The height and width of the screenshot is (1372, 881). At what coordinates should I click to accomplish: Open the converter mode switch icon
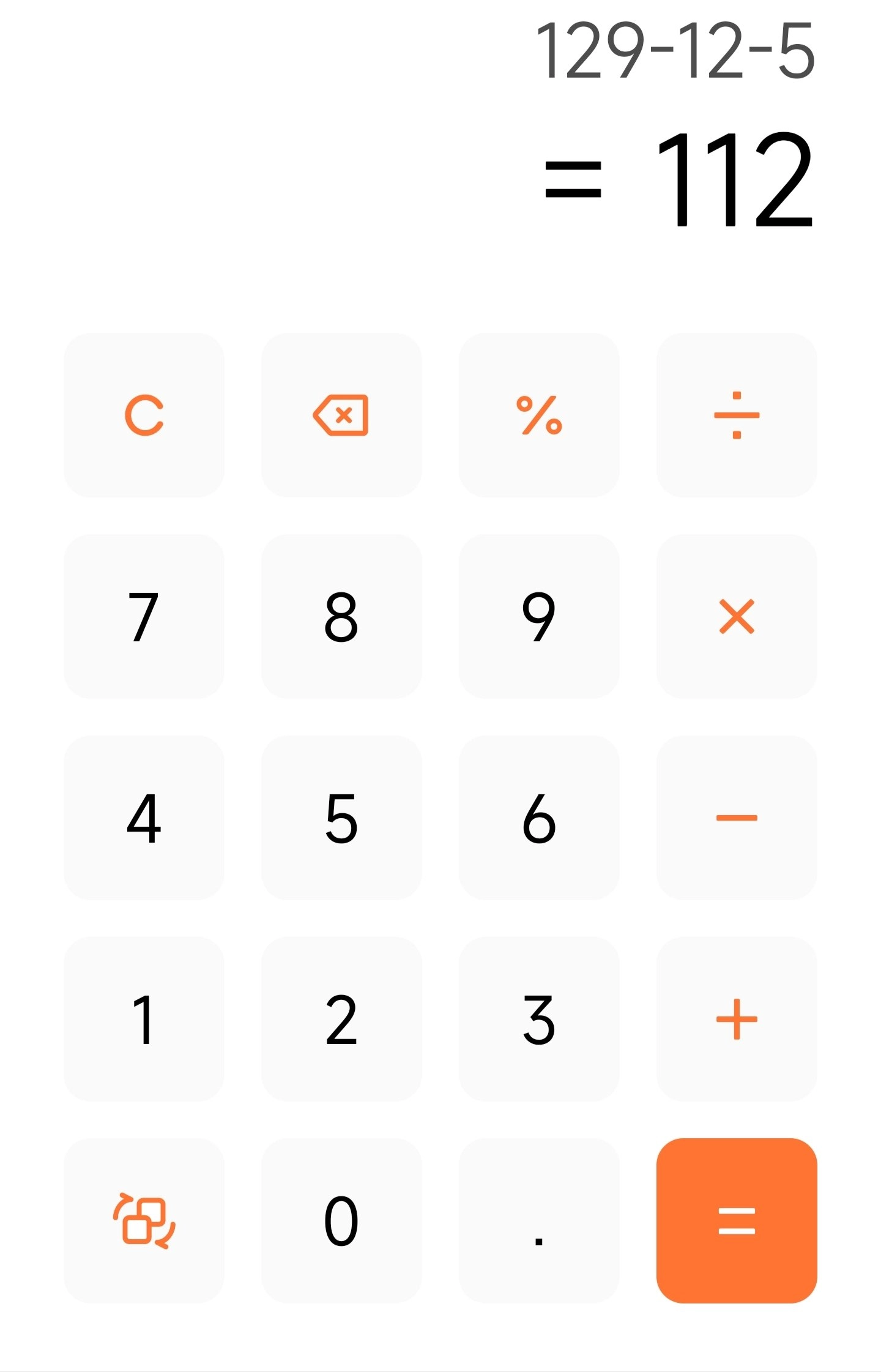click(x=144, y=1220)
